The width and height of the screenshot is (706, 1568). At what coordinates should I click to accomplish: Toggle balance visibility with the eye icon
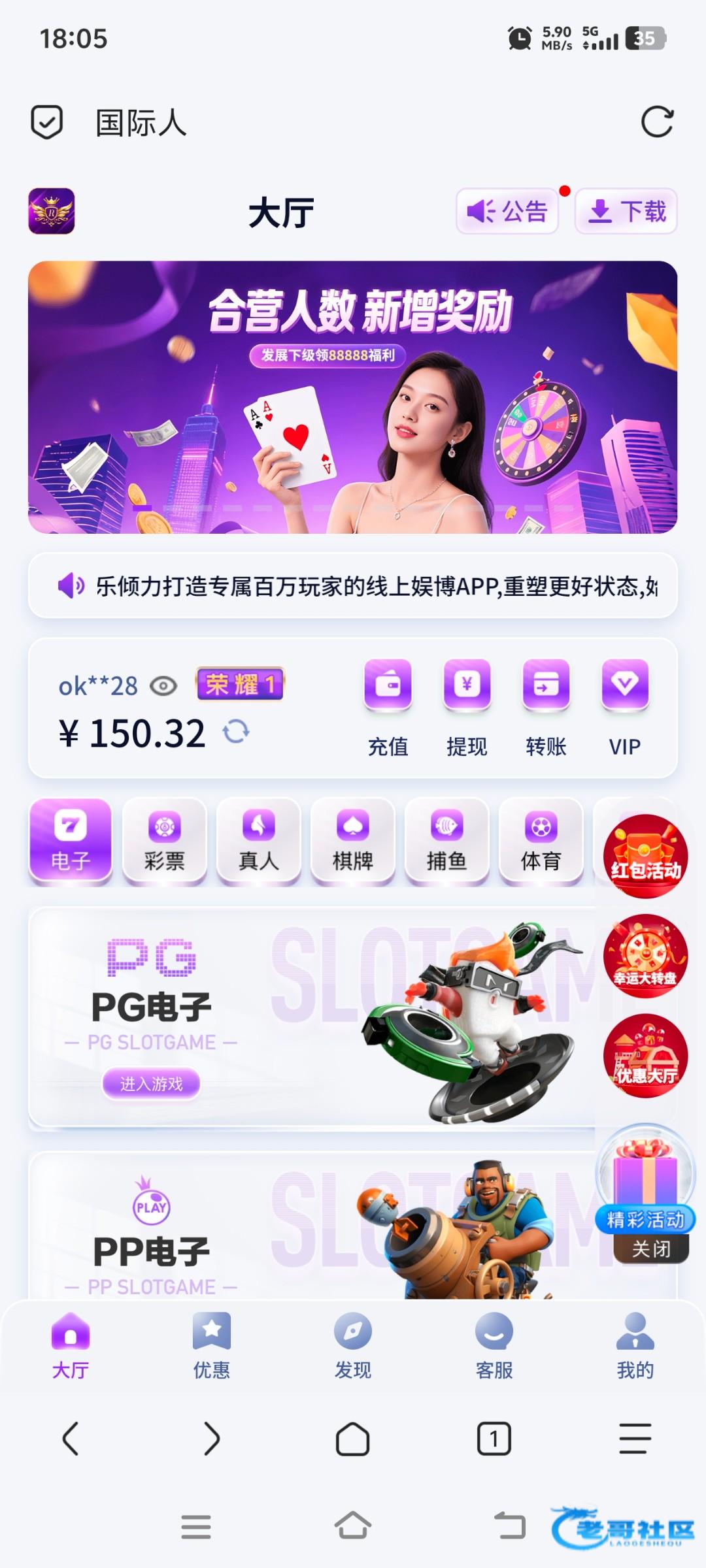pyautogui.click(x=163, y=686)
